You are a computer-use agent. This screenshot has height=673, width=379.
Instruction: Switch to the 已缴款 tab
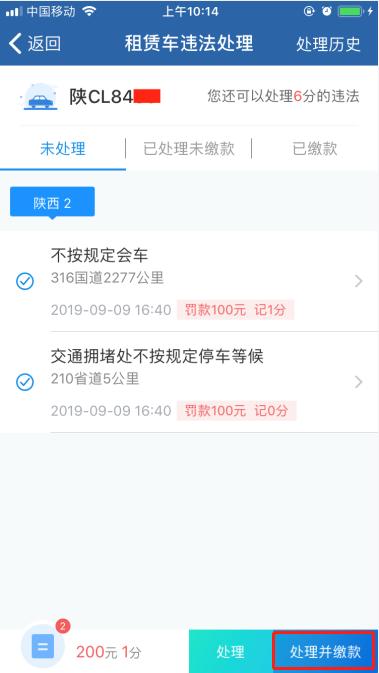(315, 149)
